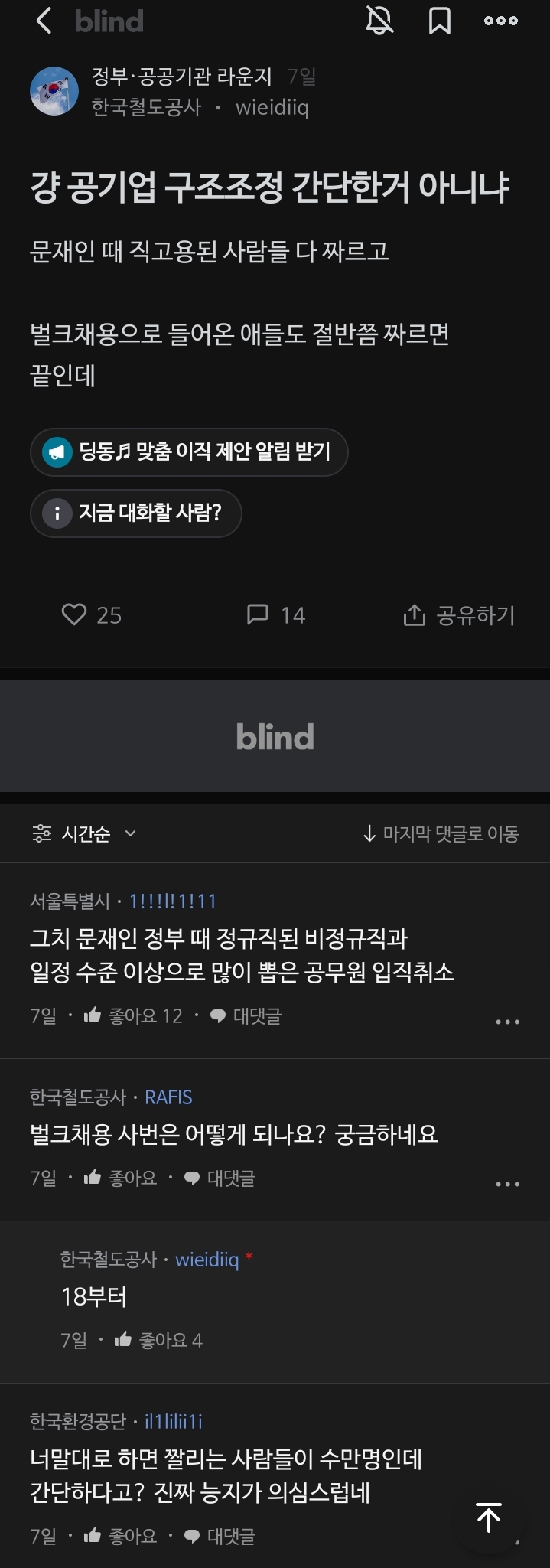Open more options on 1!!!l!1!11's comment

[507, 1022]
